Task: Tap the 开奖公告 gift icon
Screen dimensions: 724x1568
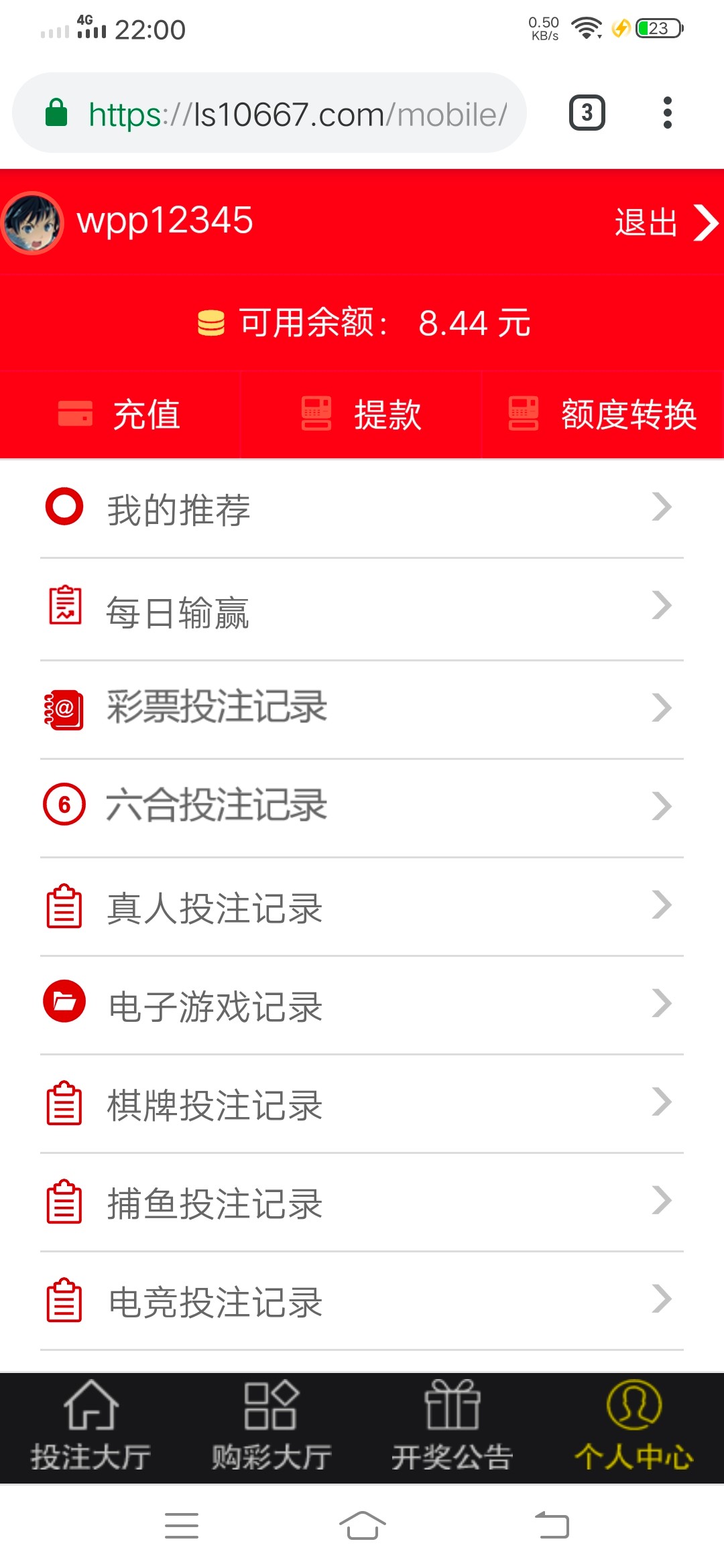Action: pos(452,1407)
